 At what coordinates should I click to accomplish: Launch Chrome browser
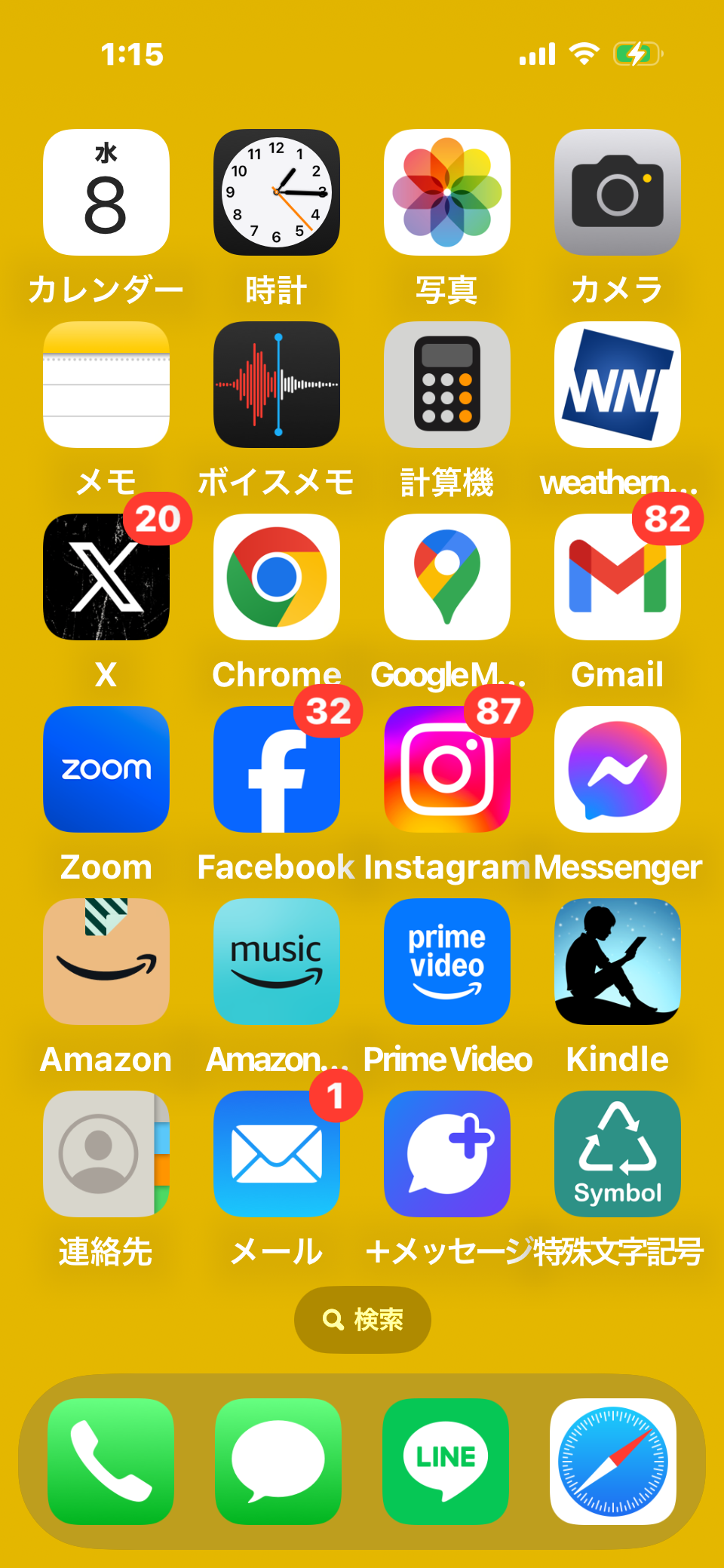pyautogui.click(x=277, y=577)
